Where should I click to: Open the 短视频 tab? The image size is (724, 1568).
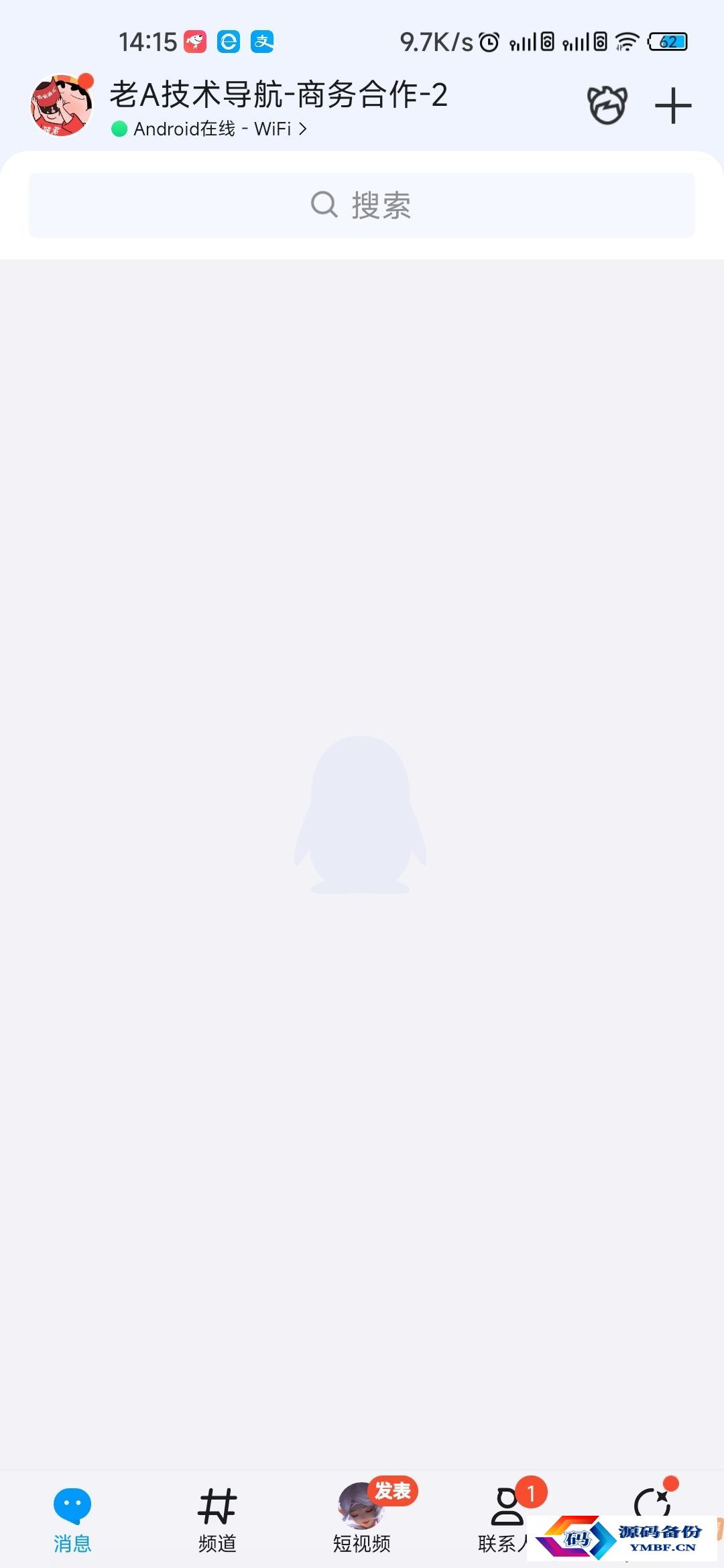[362, 1518]
